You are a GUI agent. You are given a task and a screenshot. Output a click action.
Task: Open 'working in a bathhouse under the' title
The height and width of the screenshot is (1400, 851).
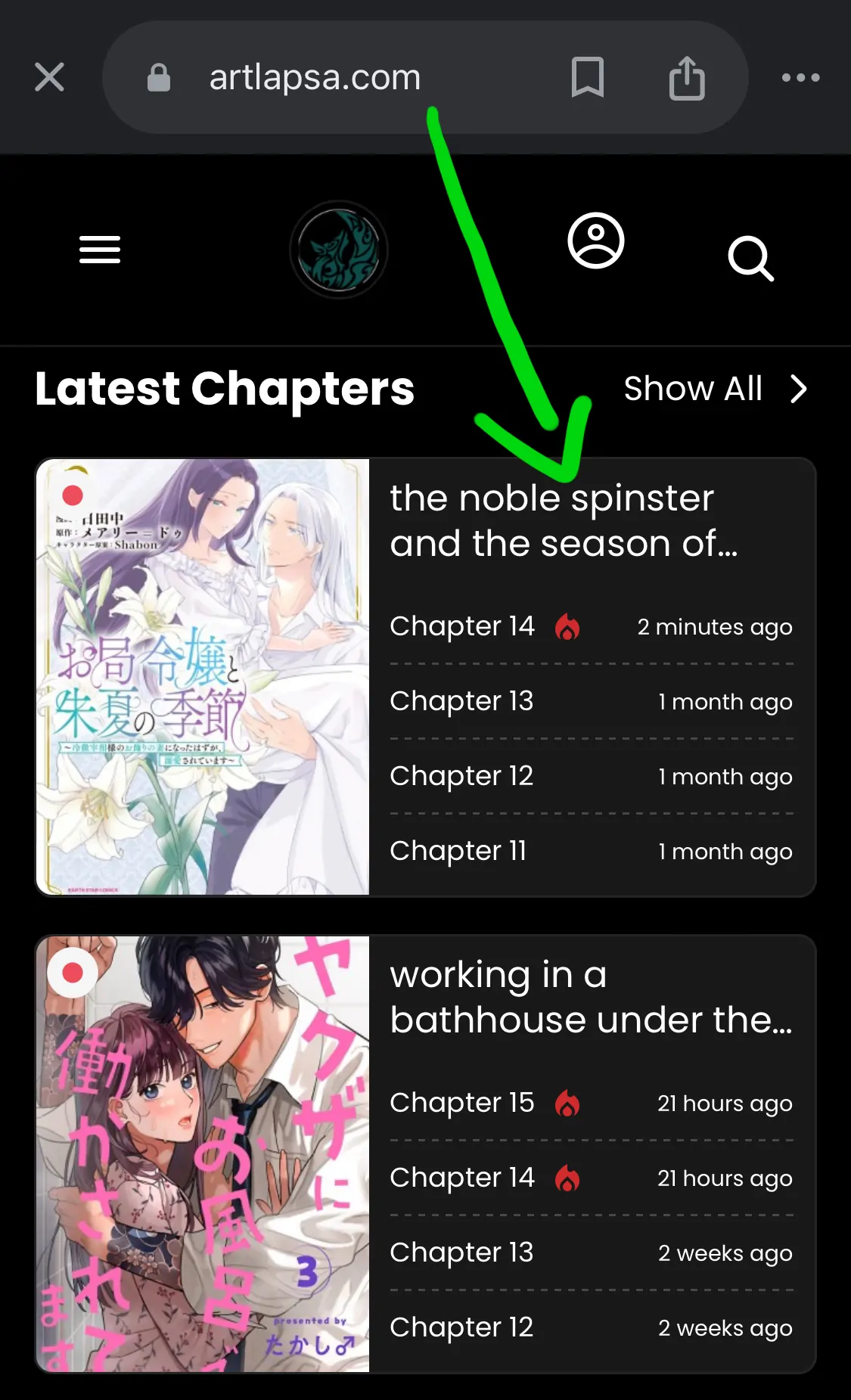tap(590, 997)
